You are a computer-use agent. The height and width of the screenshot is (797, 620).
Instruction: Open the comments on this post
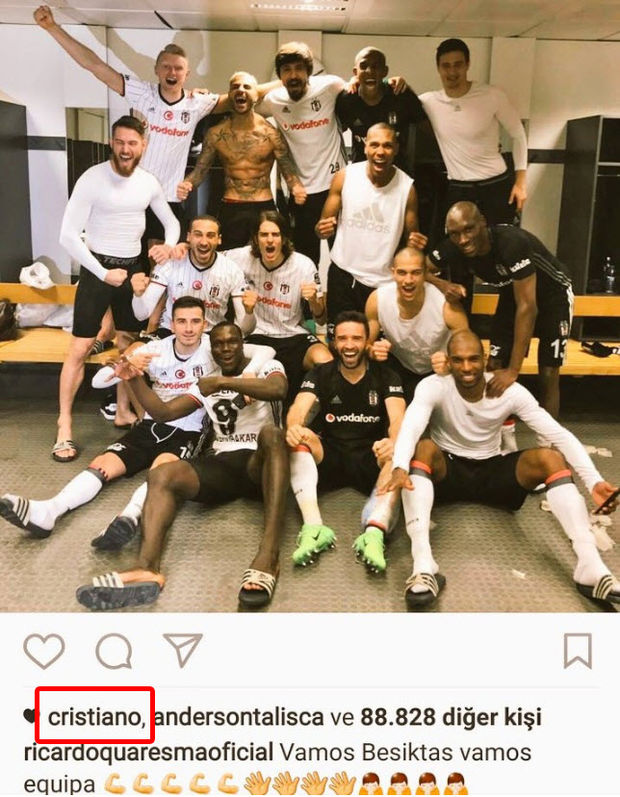(114, 651)
